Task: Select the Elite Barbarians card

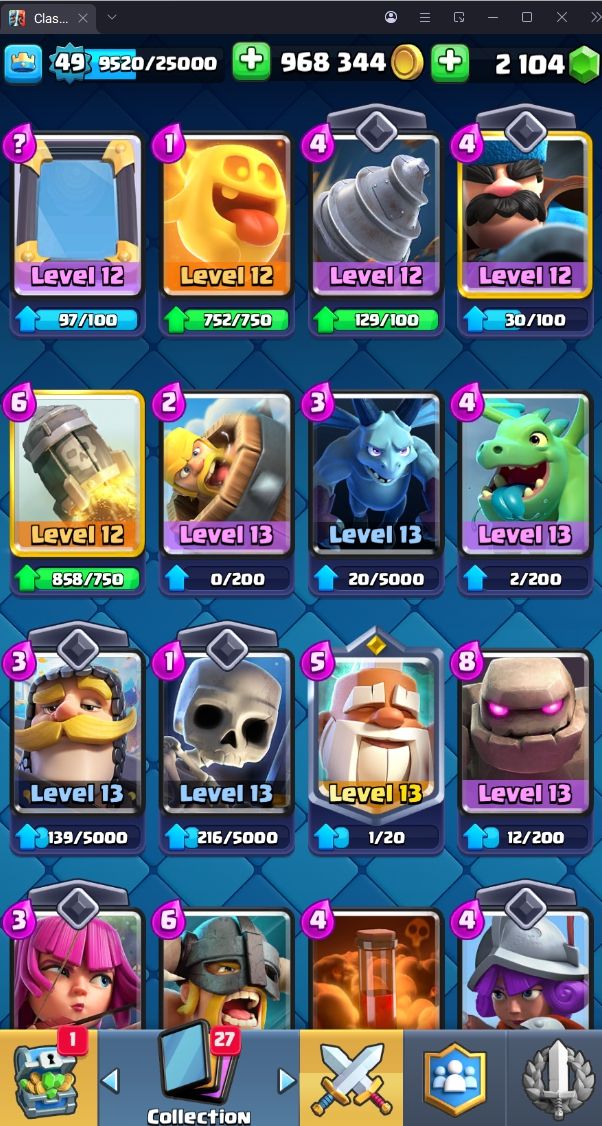Action: pyautogui.click(x=226, y=970)
